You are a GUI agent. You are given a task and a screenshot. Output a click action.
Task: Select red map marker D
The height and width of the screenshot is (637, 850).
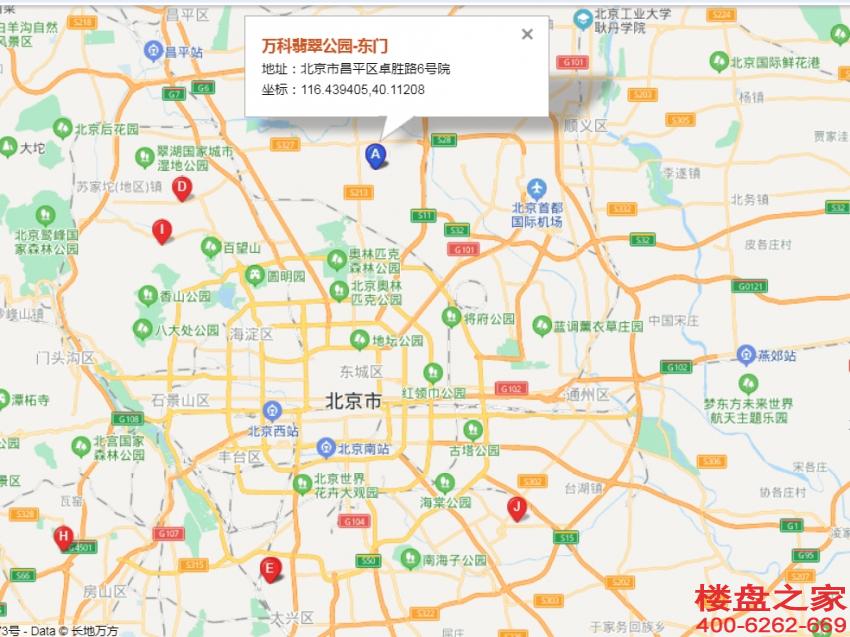pos(182,187)
